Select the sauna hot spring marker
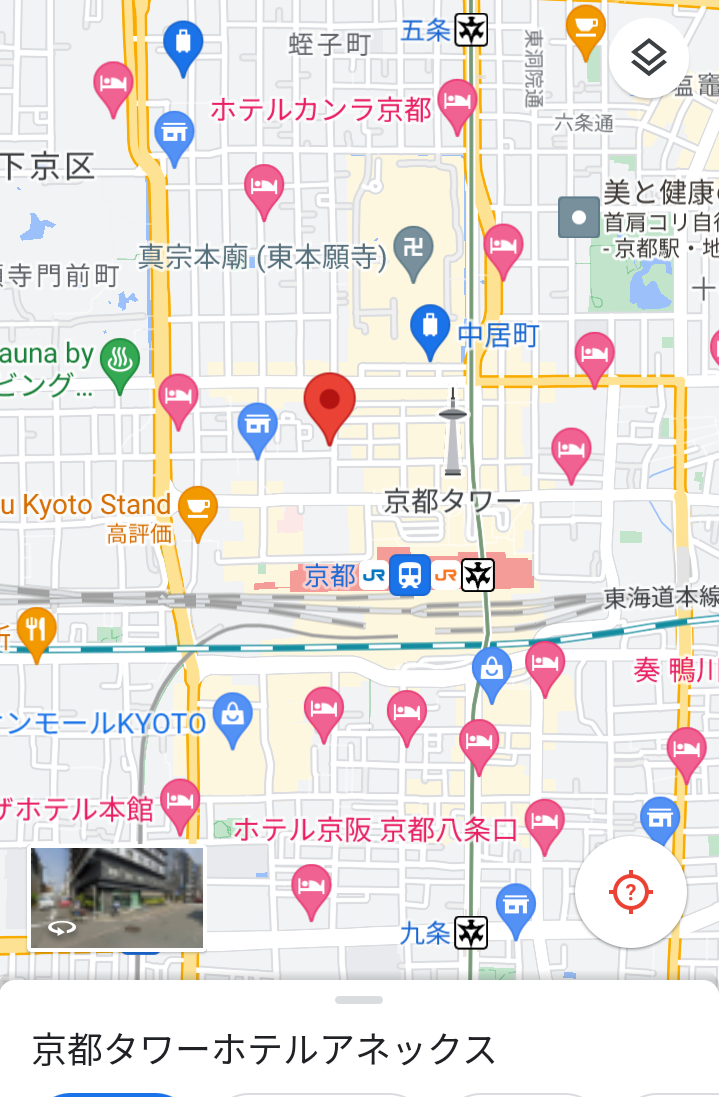719x1097 pixels. coord(119,359)
